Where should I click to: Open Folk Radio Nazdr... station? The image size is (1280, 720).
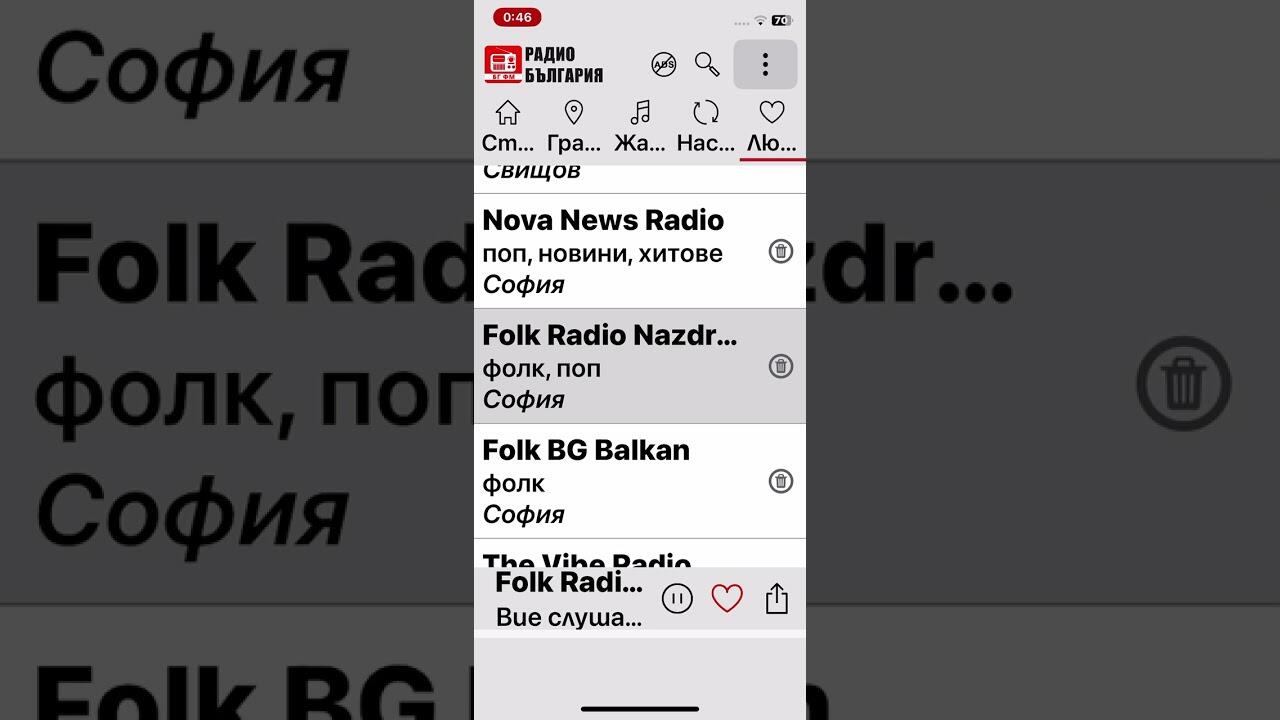tap(609, 366)
